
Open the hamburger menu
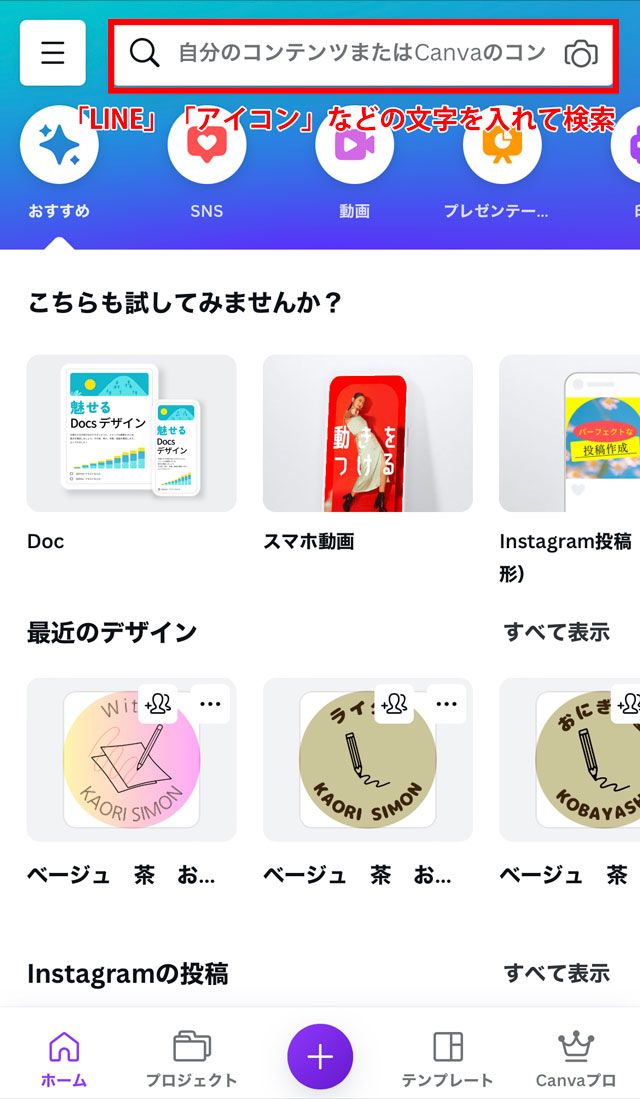click(53, 53)
